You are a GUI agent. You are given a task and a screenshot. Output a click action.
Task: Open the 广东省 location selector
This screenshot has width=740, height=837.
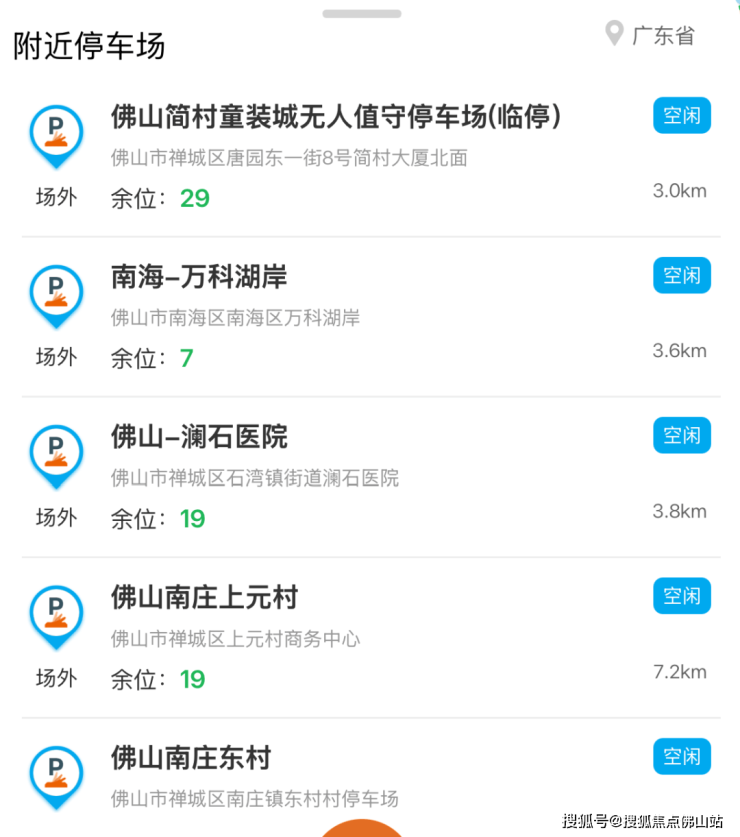pyautogui.click(x=650, y=35)
